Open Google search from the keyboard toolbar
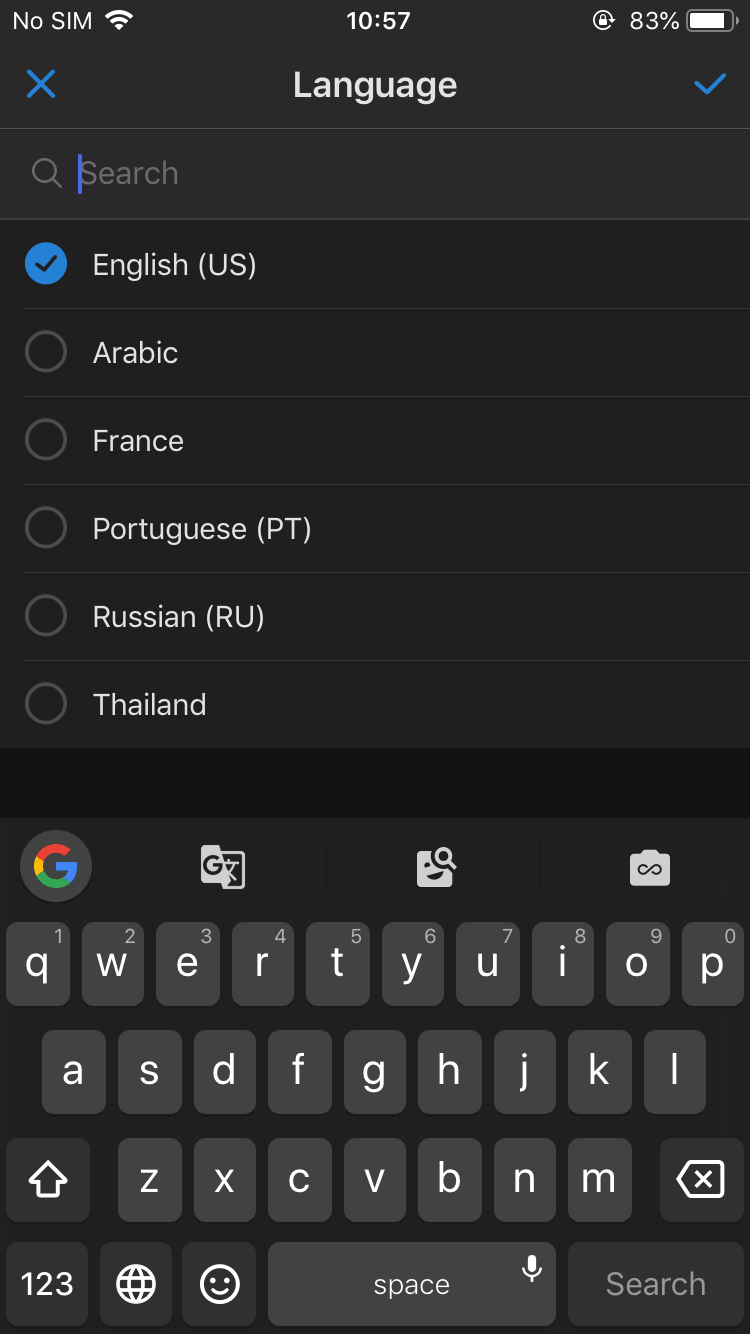This screenshot has width=750, height=1334. tap(56, 866)
